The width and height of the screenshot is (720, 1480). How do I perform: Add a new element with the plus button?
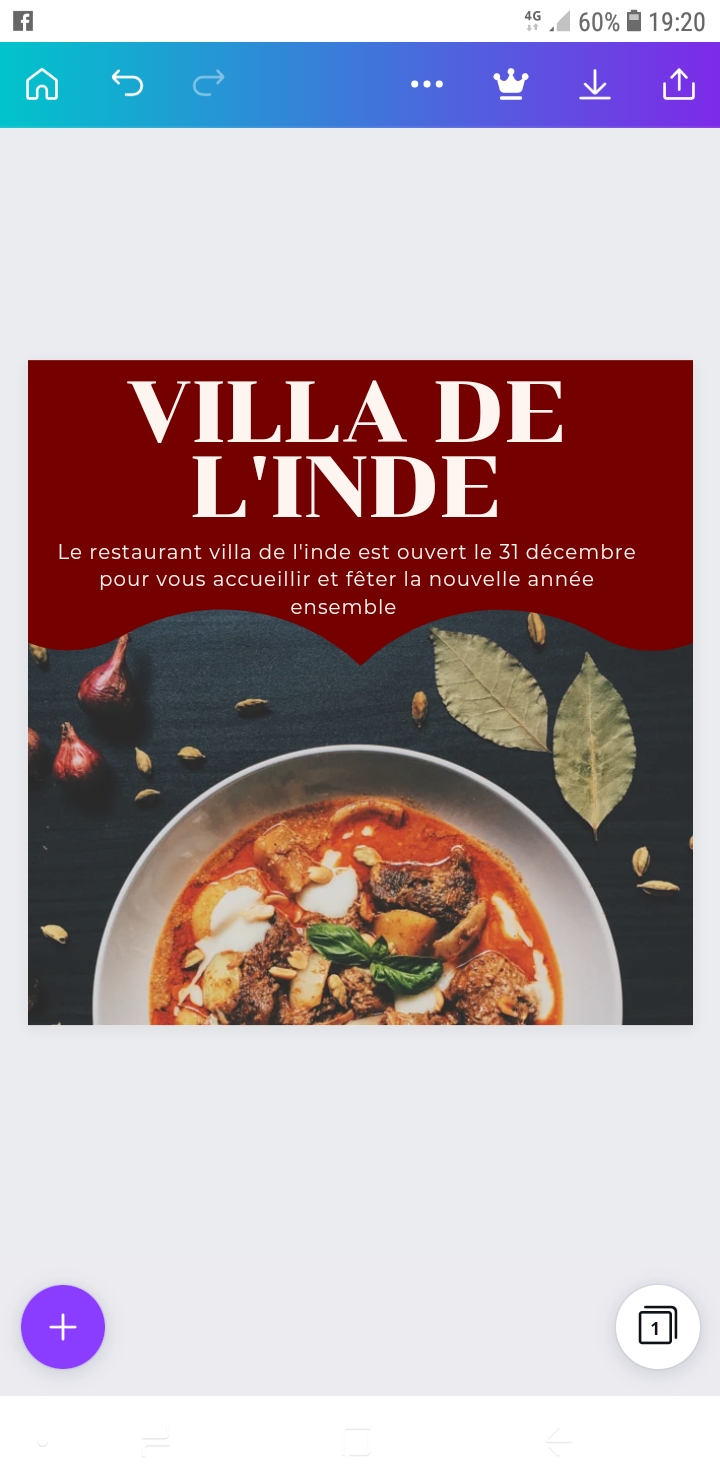63,1327
